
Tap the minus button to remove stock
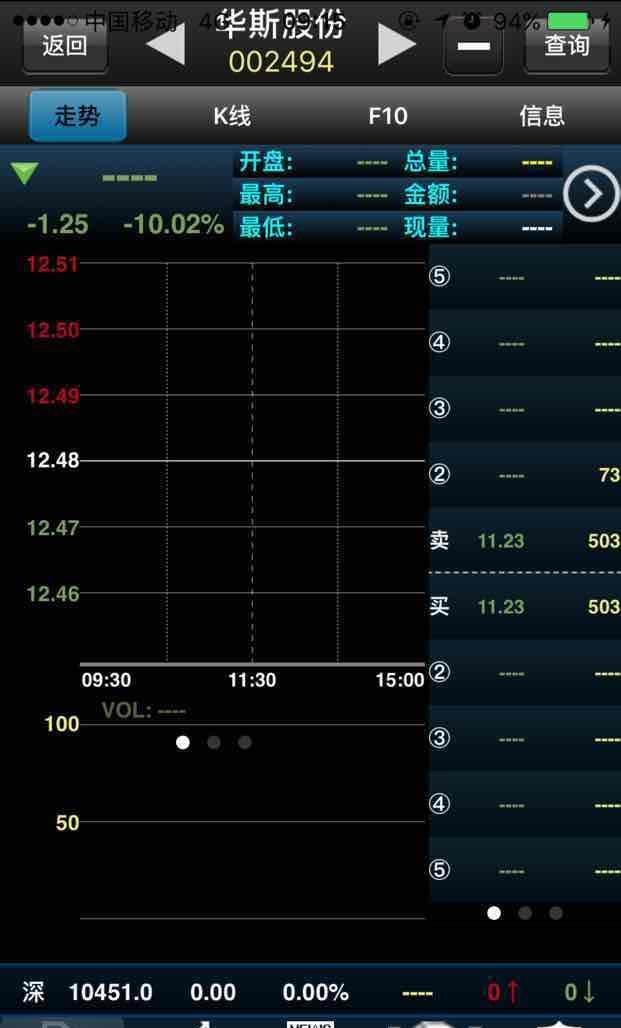tap(473, 47)
